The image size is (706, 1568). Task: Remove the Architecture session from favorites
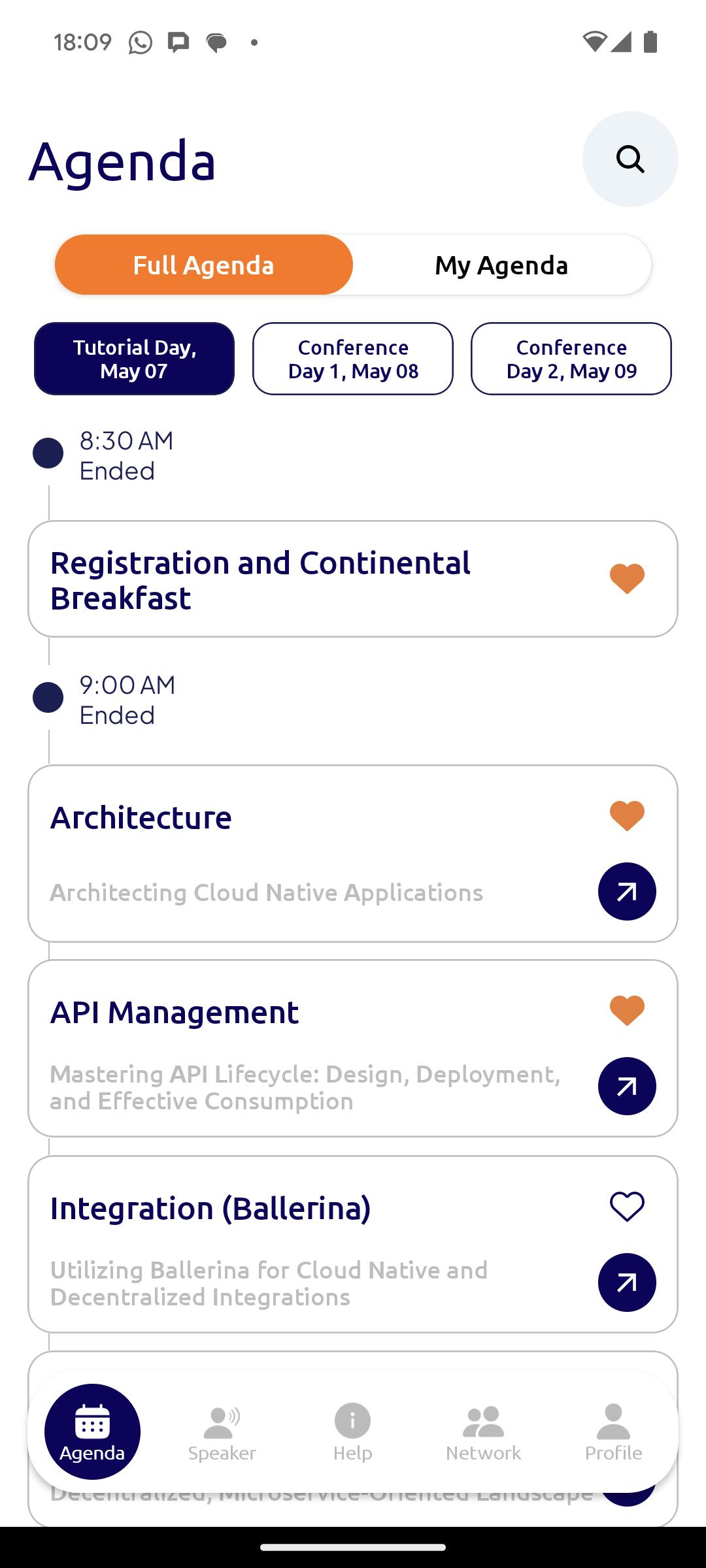[627, 816]
